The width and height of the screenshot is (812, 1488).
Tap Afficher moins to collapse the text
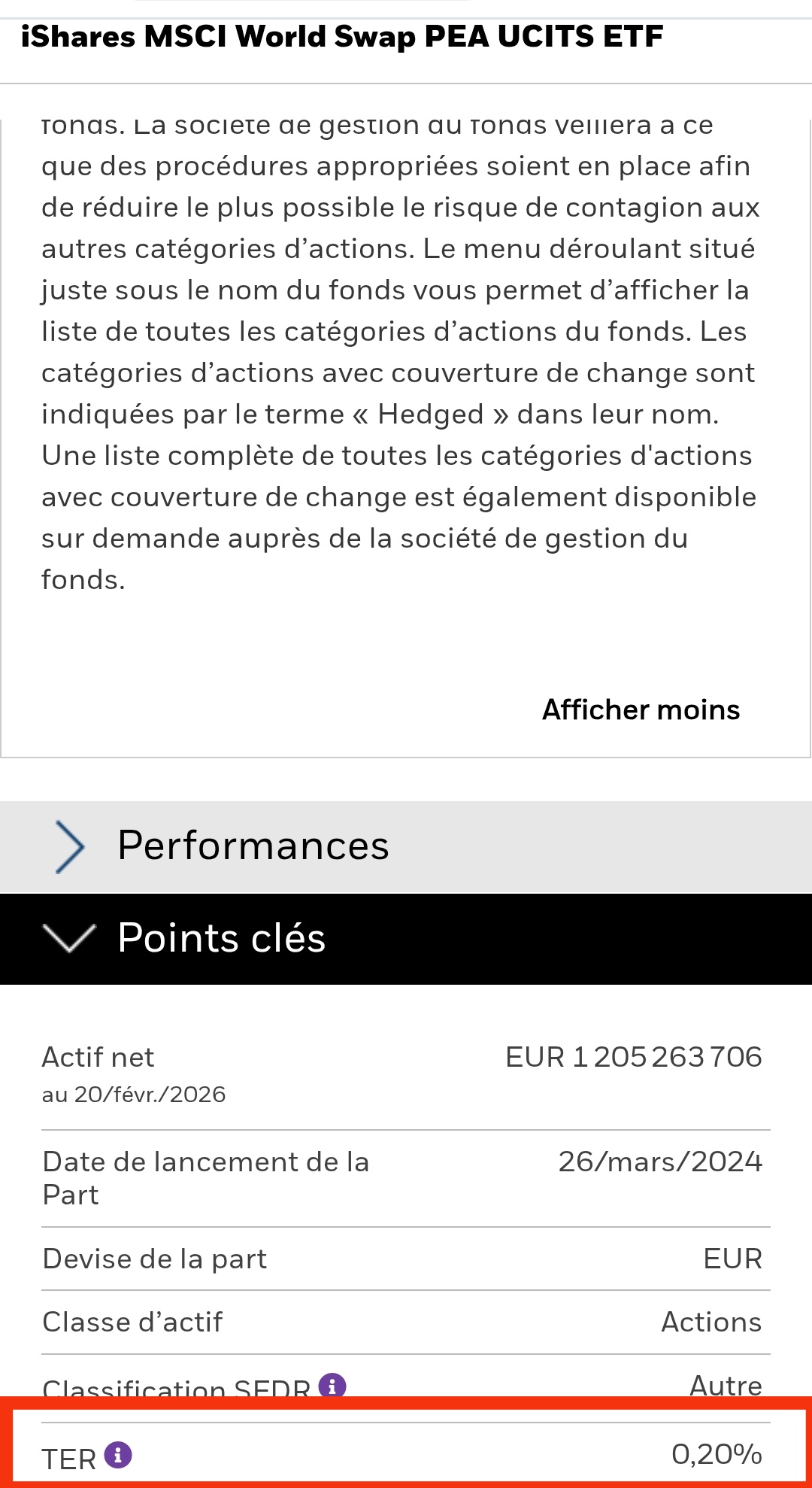pos(641,709)
